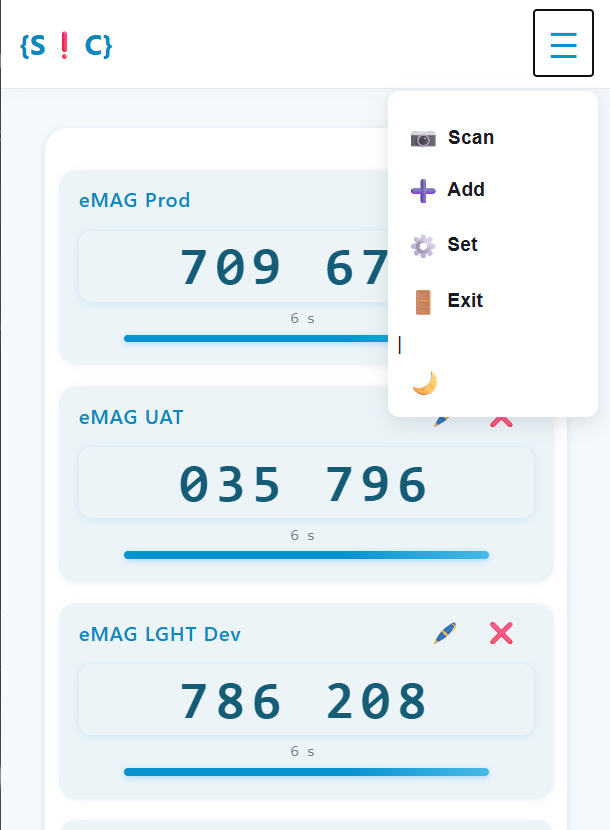Close the hamburger menu button
The height and width of the screenshot is (830, 610).
pos(563,43)
